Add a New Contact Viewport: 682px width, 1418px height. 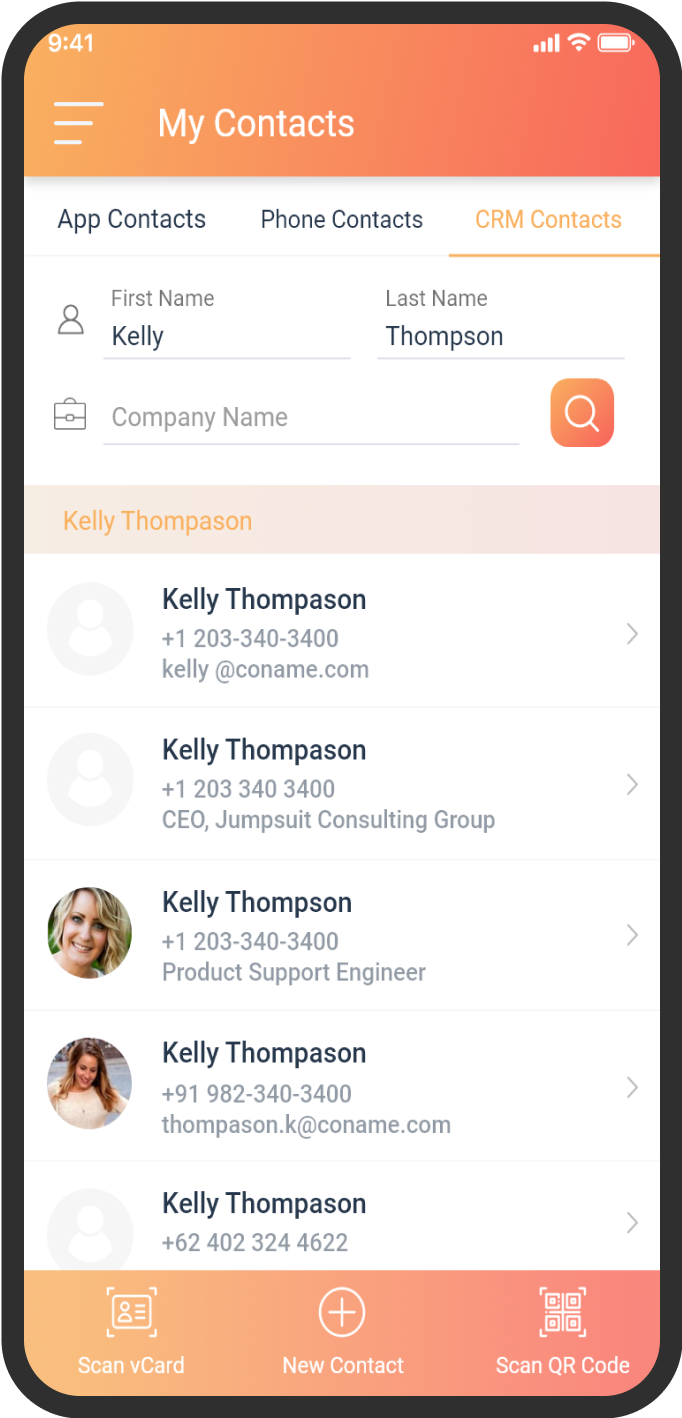343,1332
